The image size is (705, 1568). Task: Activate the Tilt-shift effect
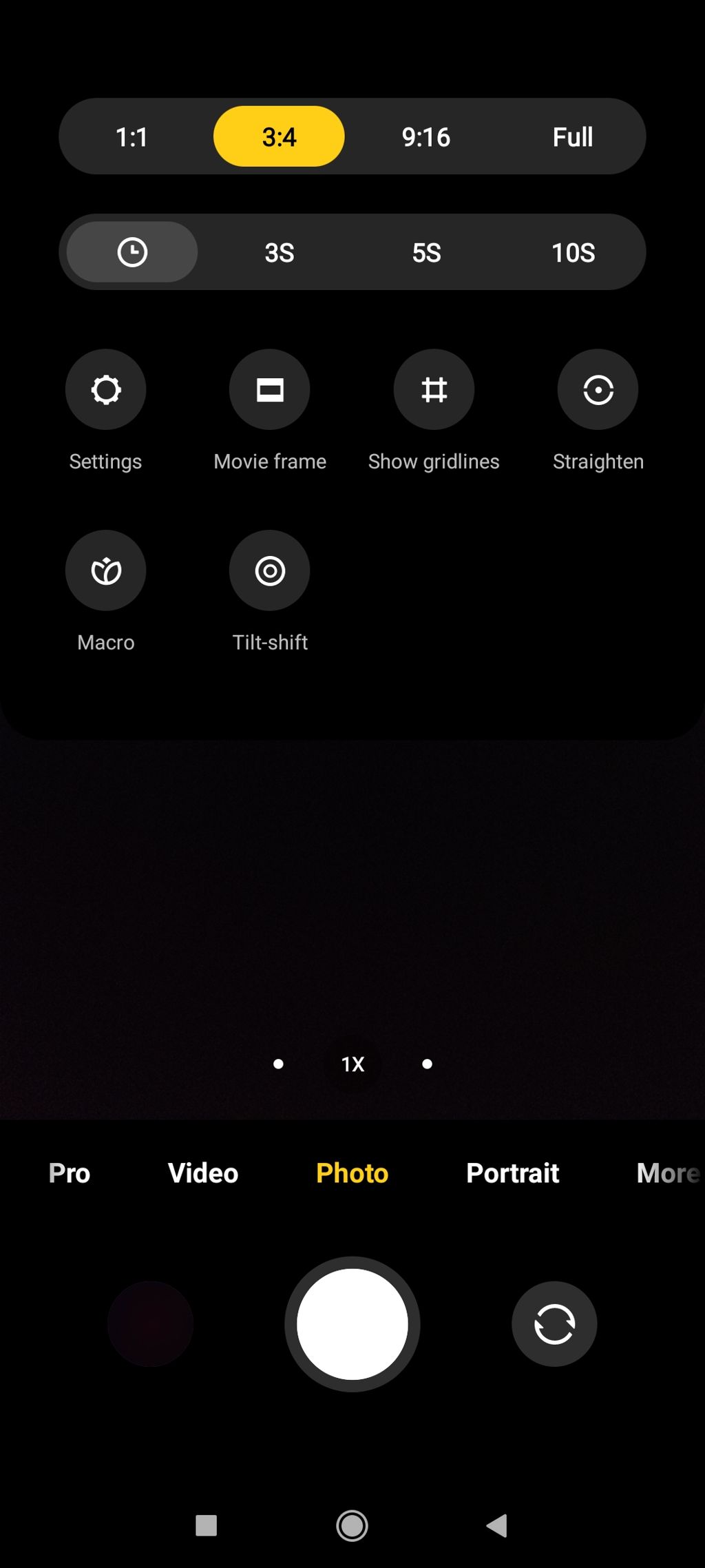click(x=270, y=570)
